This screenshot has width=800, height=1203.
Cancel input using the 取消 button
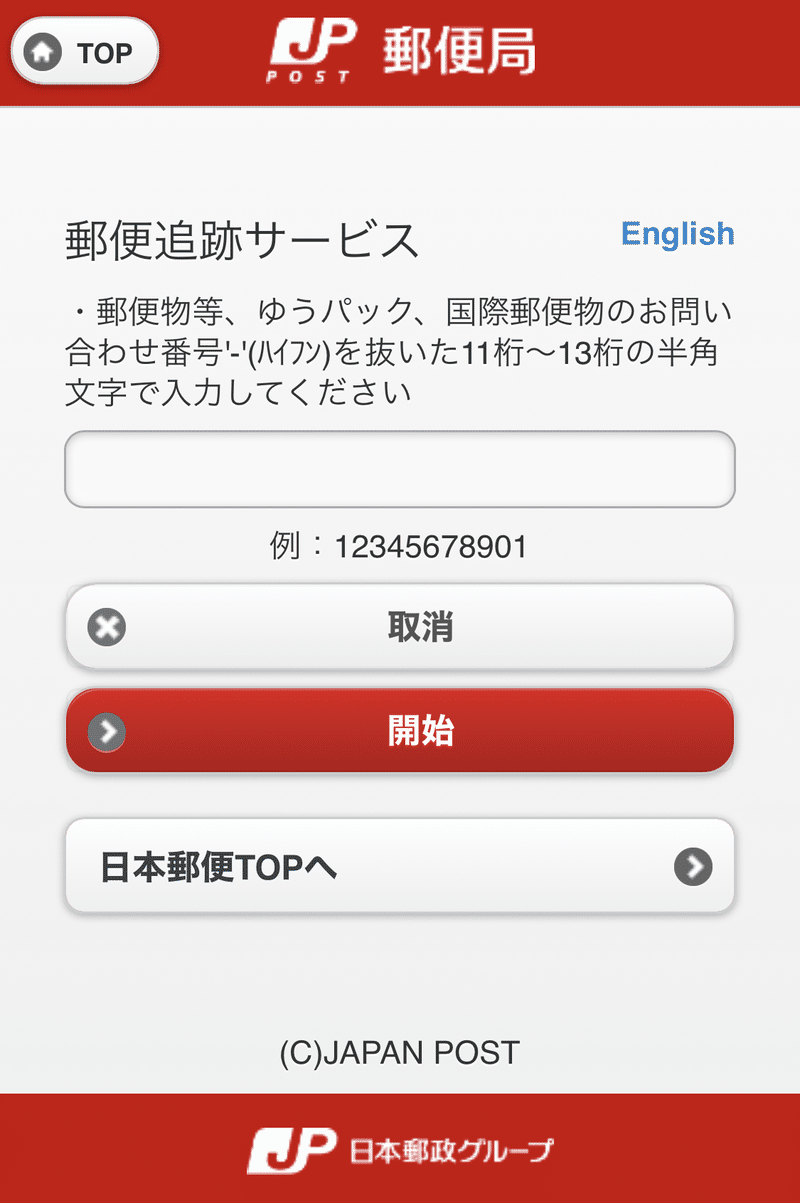(400, 626)
